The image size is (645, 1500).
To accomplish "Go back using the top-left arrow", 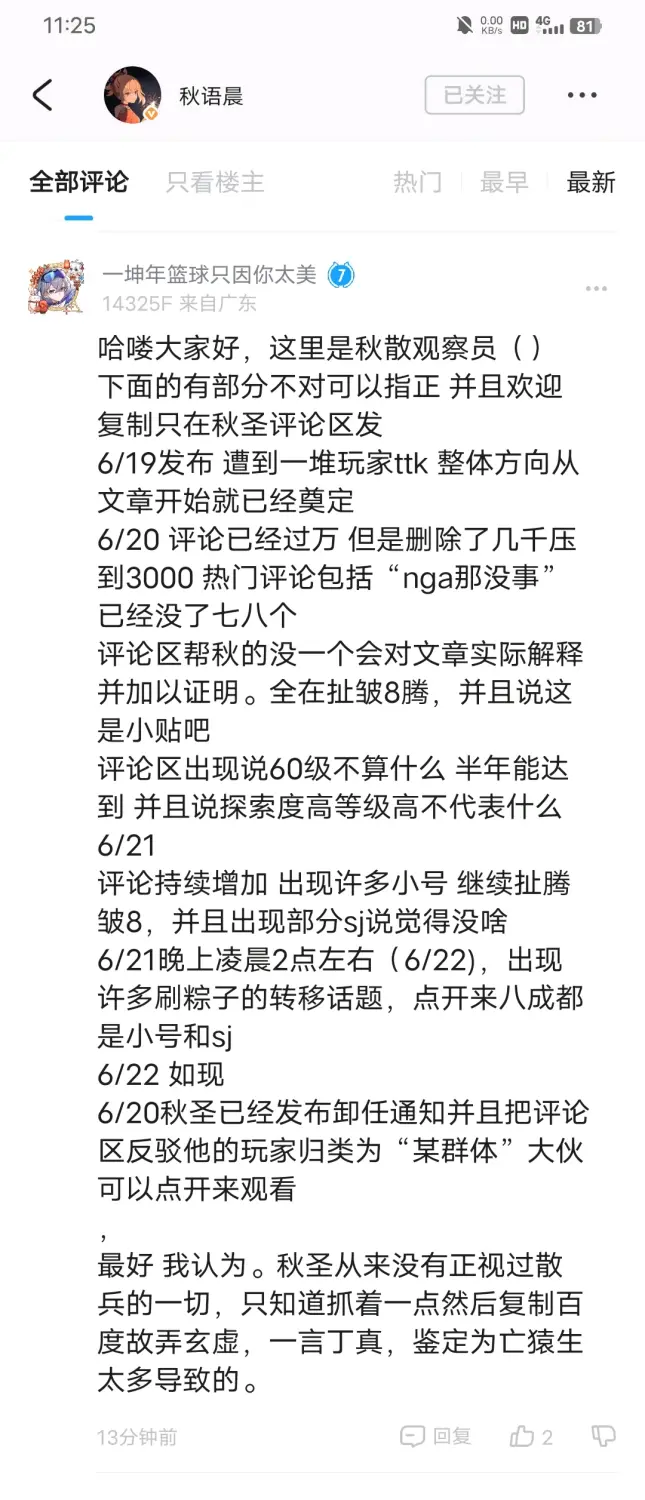I will [x=42, y=96].
